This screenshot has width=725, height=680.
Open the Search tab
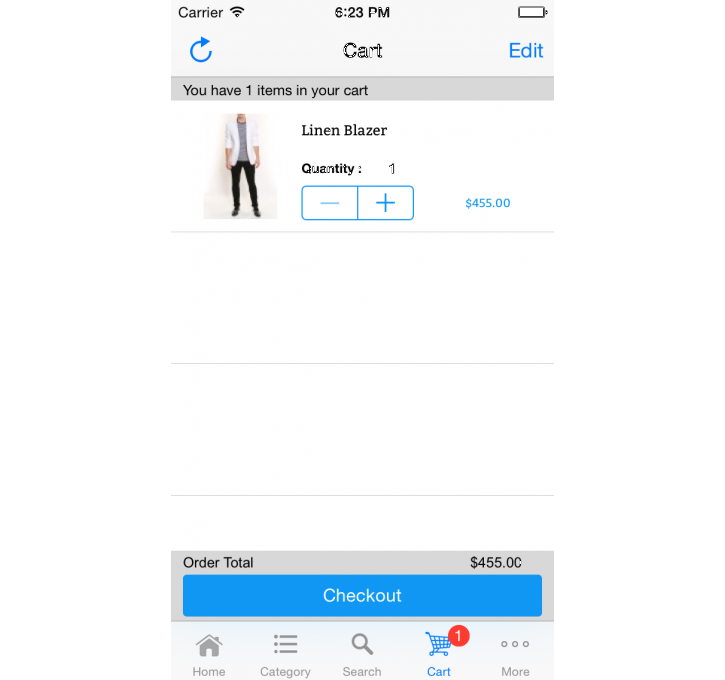click(x=362, y=653)
